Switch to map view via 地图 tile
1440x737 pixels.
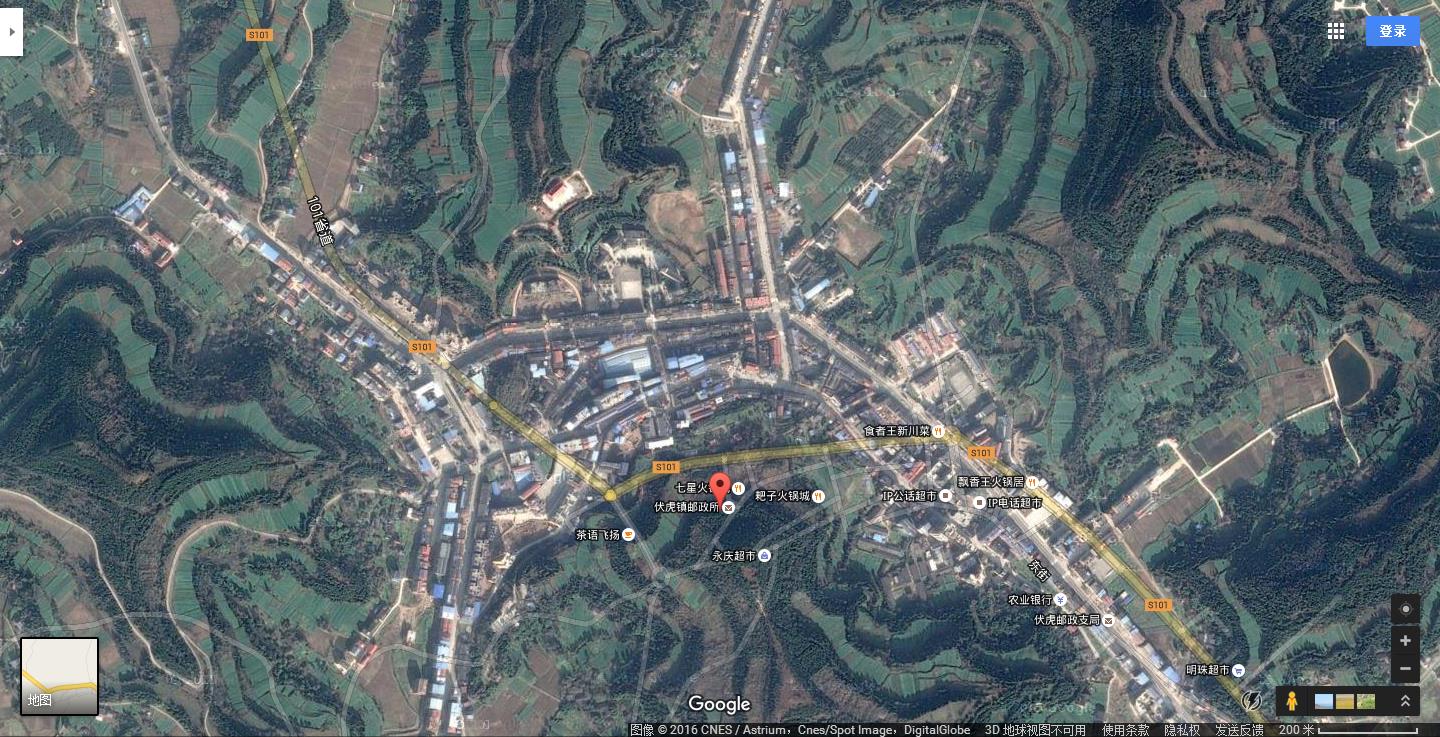tap(60, 677)
